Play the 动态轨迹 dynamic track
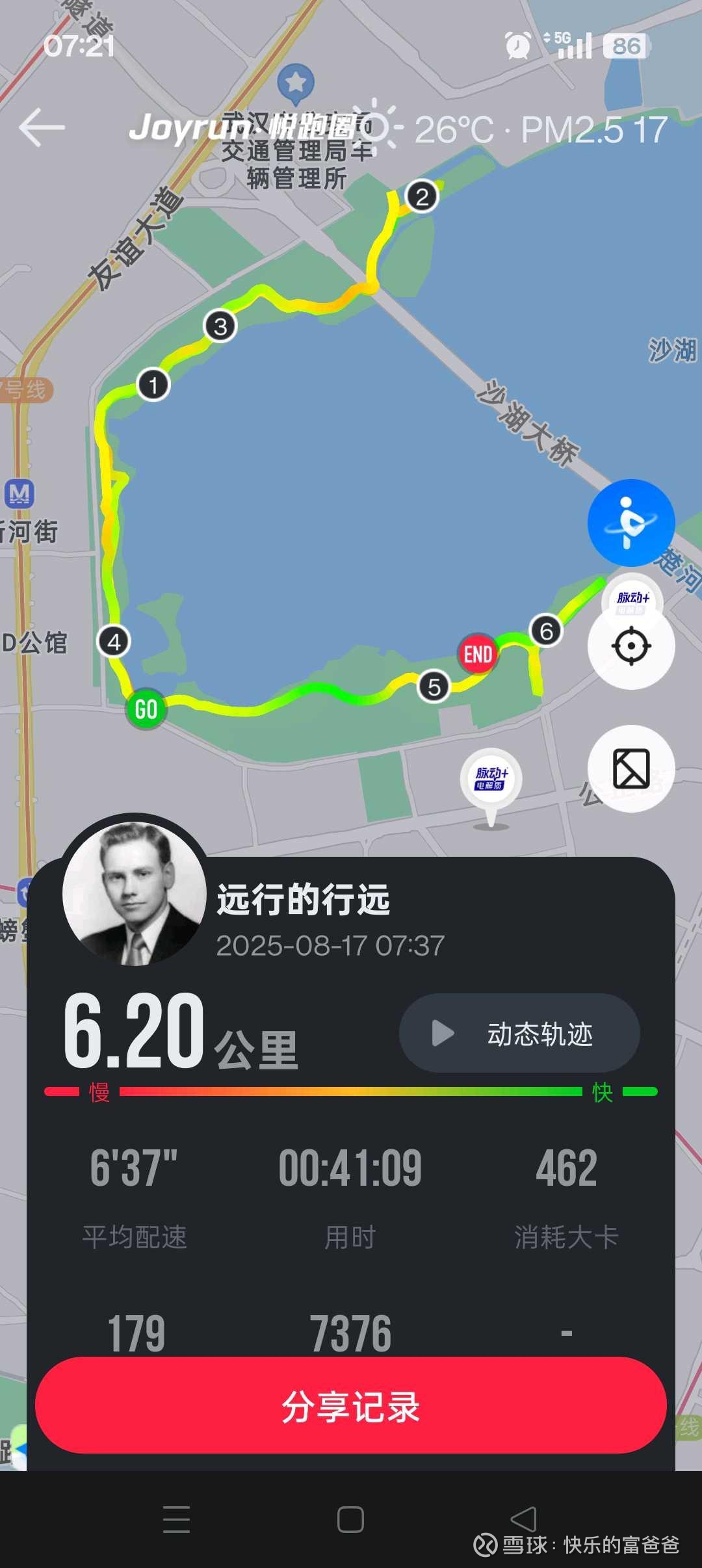This screenshot has width=702, height=1568. pos(519,1033)
